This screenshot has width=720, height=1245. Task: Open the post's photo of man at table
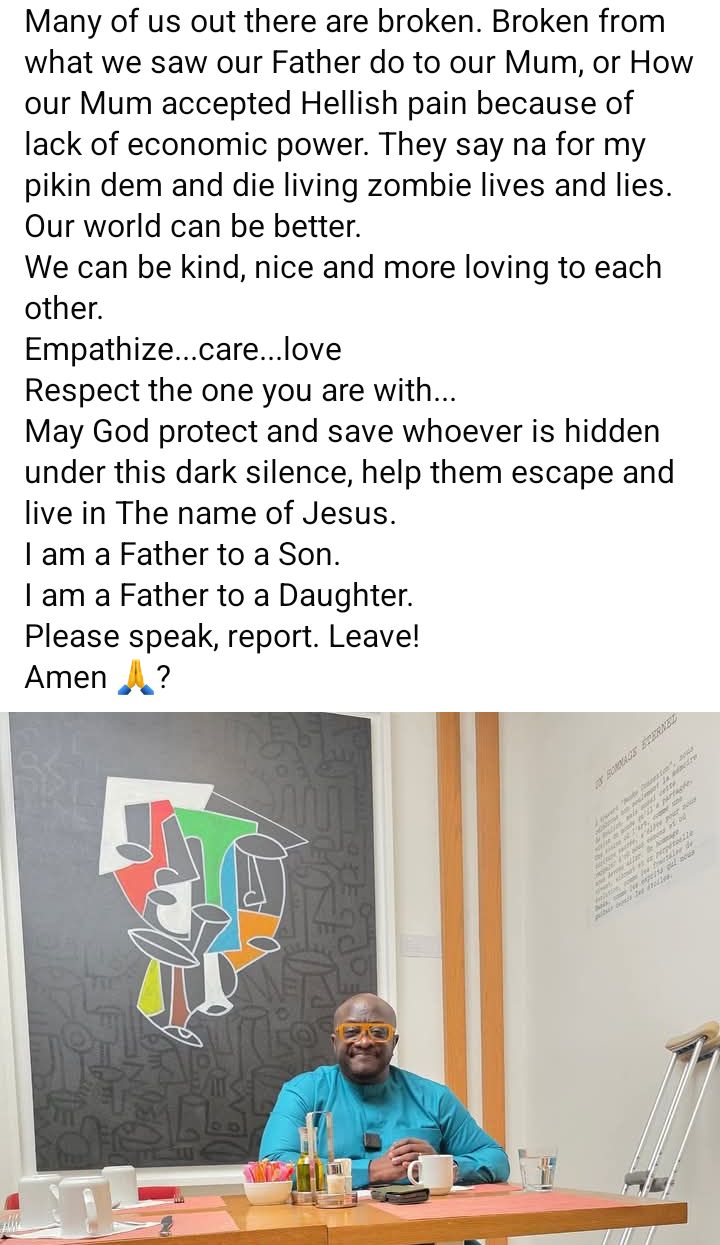tap(360, 978)
